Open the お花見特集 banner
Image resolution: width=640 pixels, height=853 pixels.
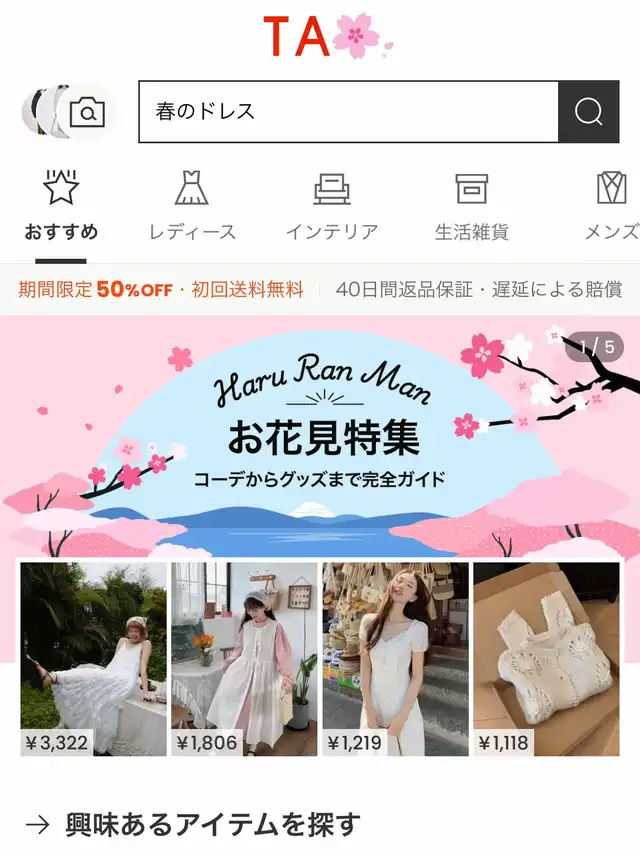320,437
